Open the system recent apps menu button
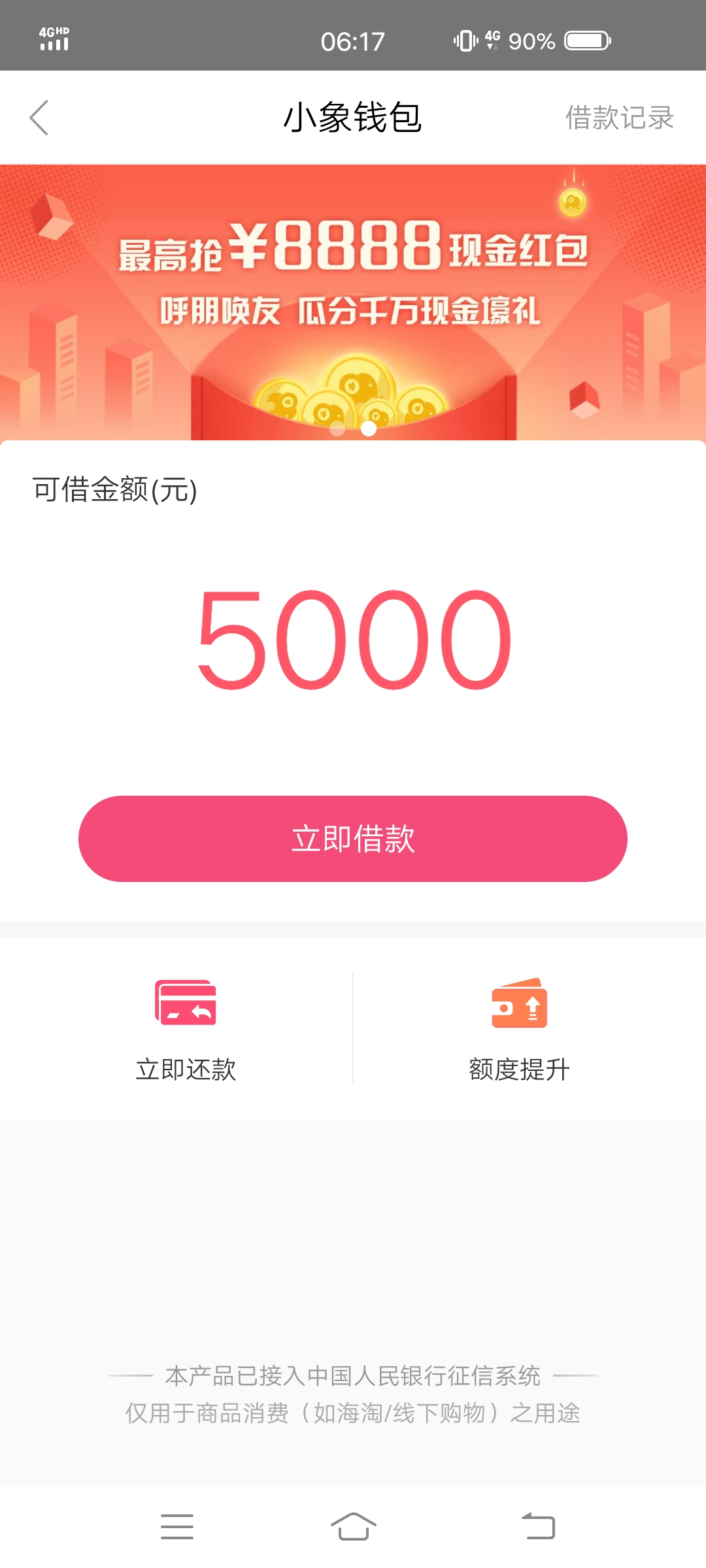Image resolution: width=706 pixels, height=1568 pixels. 177,1526
